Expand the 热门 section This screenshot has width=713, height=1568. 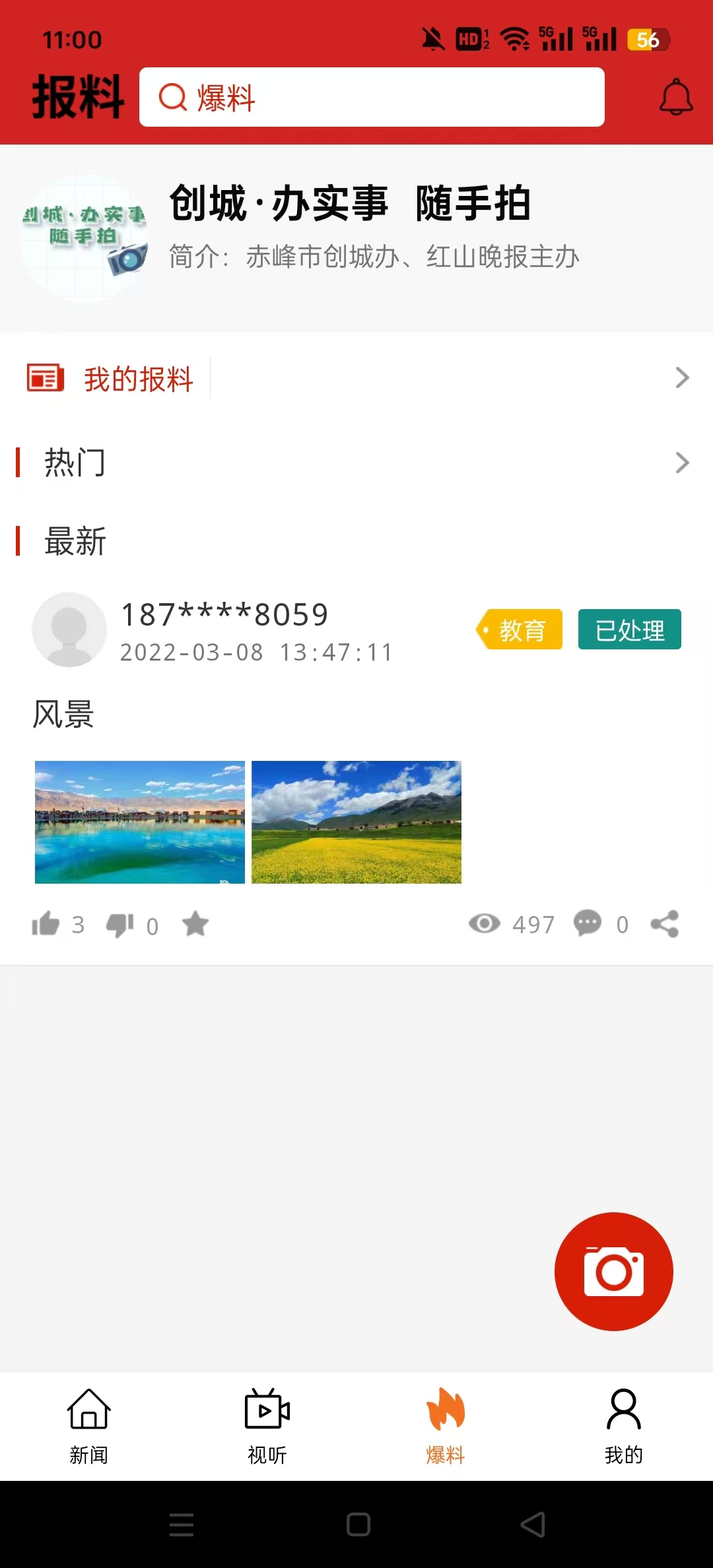point(682,463)
